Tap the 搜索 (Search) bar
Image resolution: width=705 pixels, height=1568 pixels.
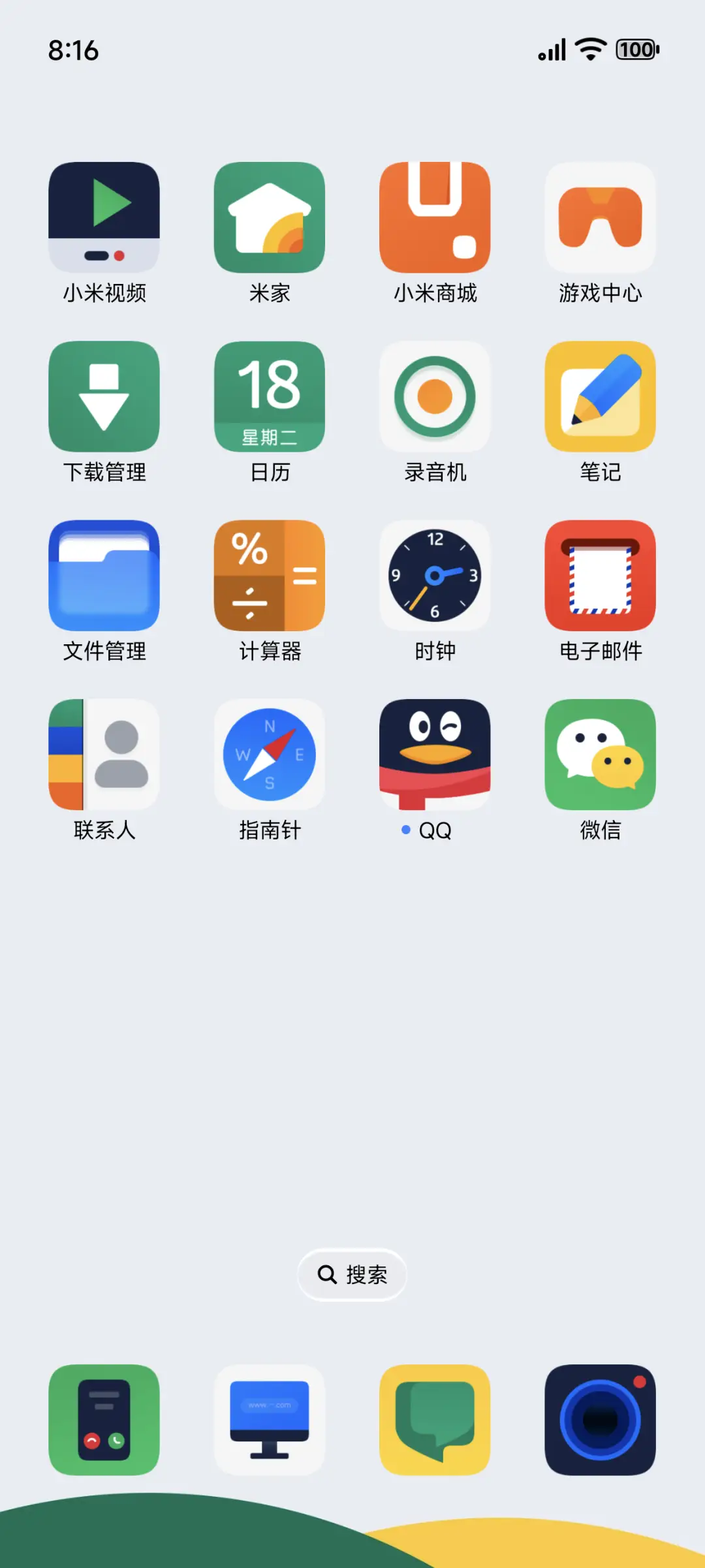(x=352, y=1275)
